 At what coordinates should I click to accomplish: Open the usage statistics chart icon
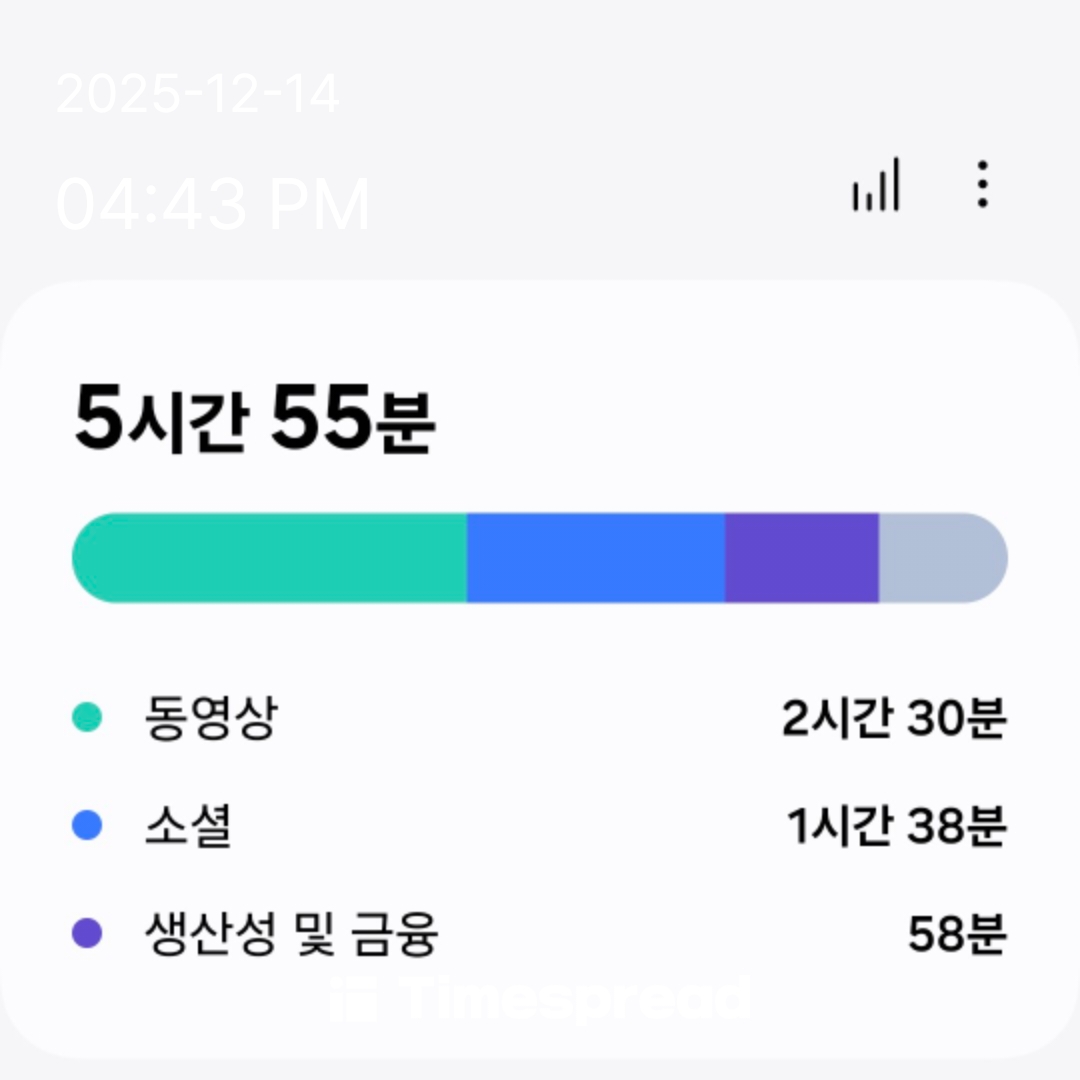(x=876, y=186)
